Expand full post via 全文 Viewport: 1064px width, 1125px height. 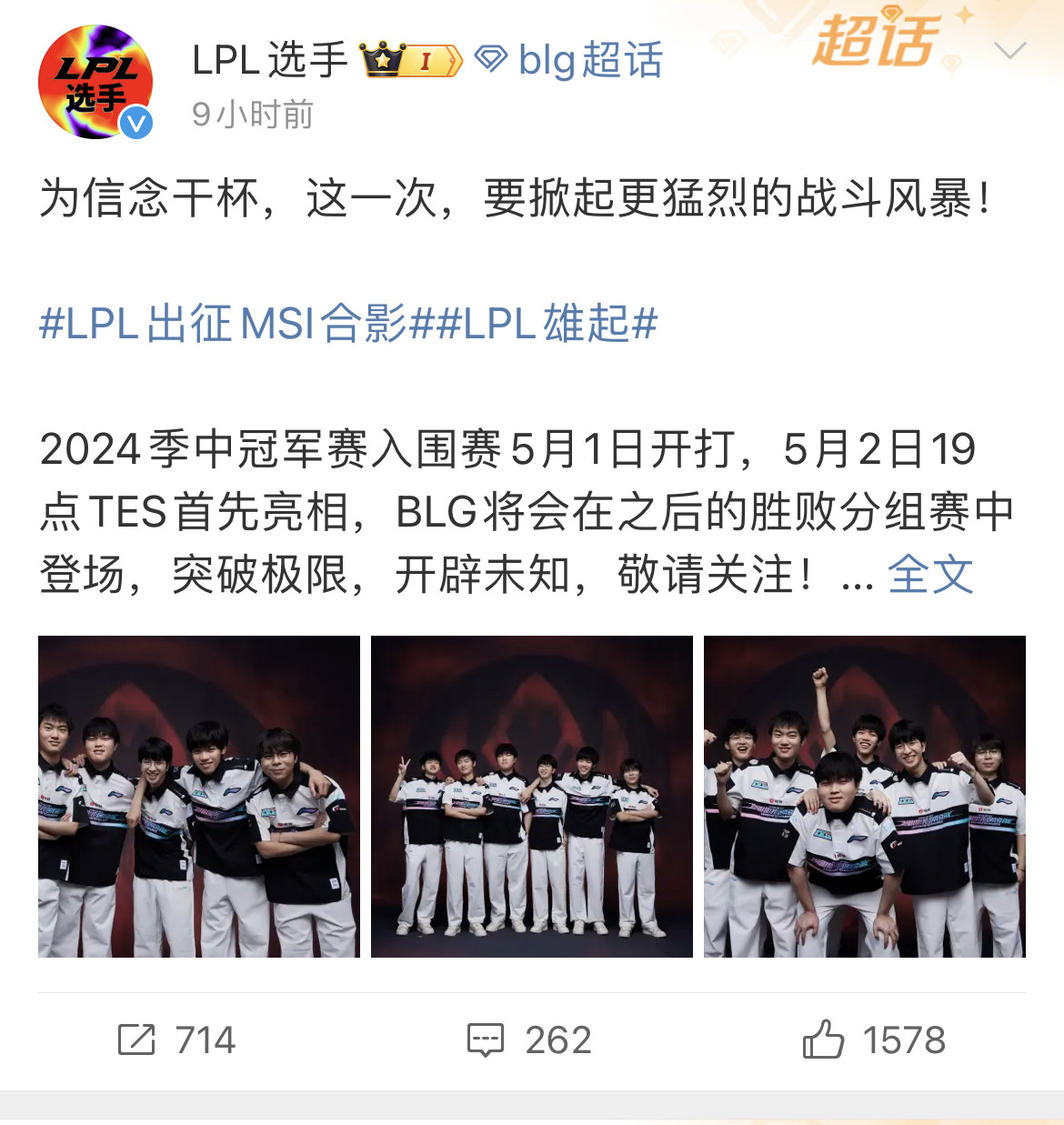(930, 575)
